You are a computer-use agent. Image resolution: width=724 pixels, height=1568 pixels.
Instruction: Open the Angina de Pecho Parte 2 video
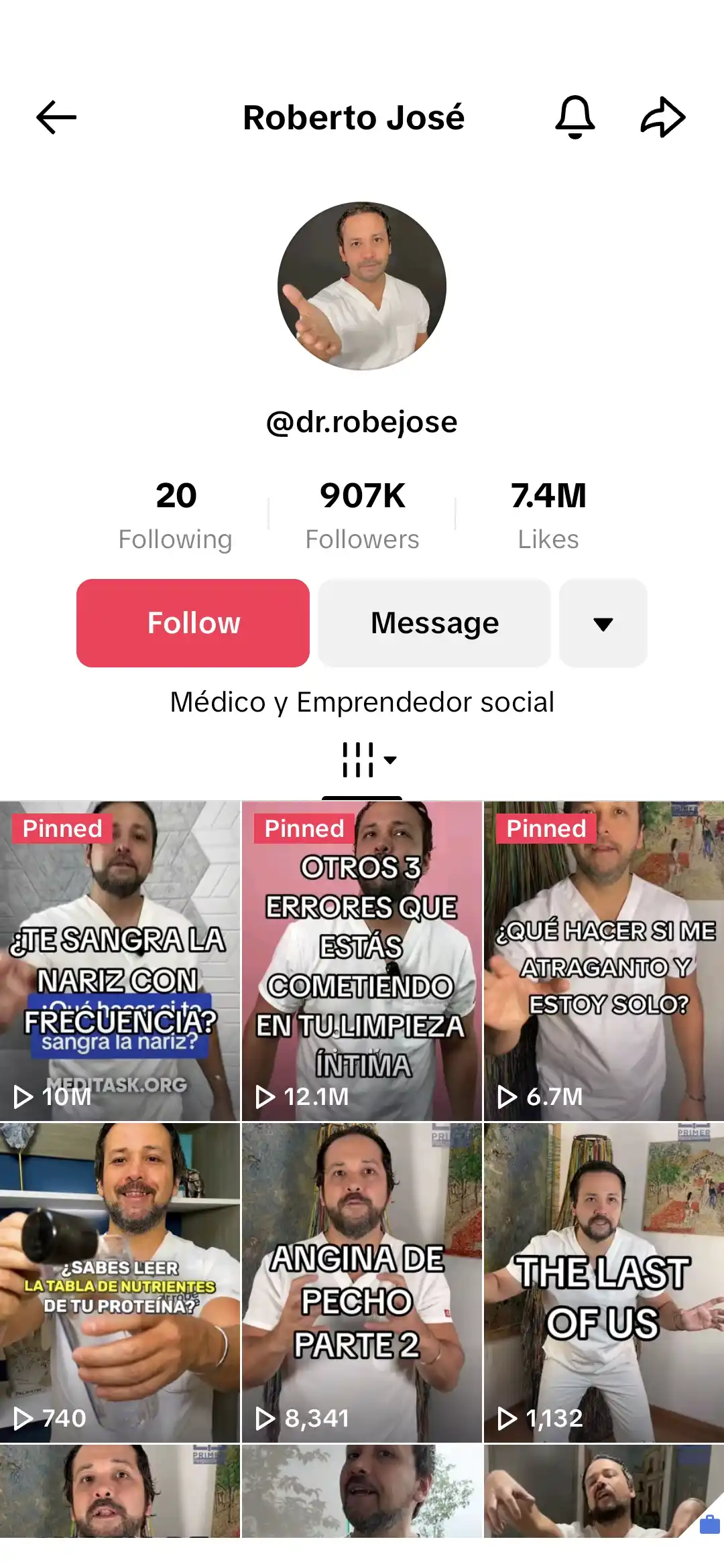362,1283
